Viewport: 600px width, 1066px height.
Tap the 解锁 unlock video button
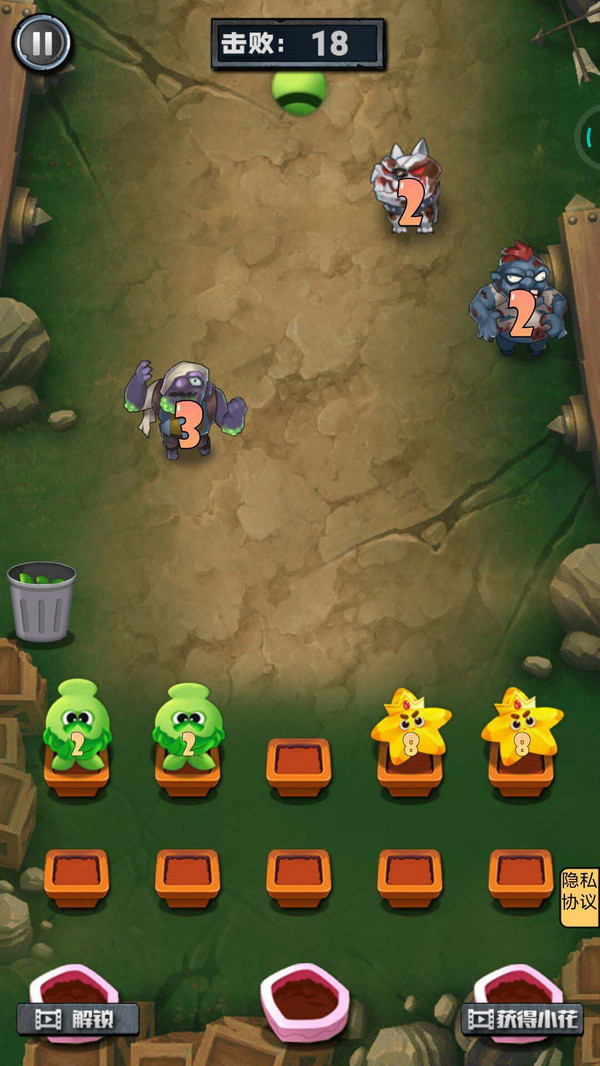point(77,1019)
